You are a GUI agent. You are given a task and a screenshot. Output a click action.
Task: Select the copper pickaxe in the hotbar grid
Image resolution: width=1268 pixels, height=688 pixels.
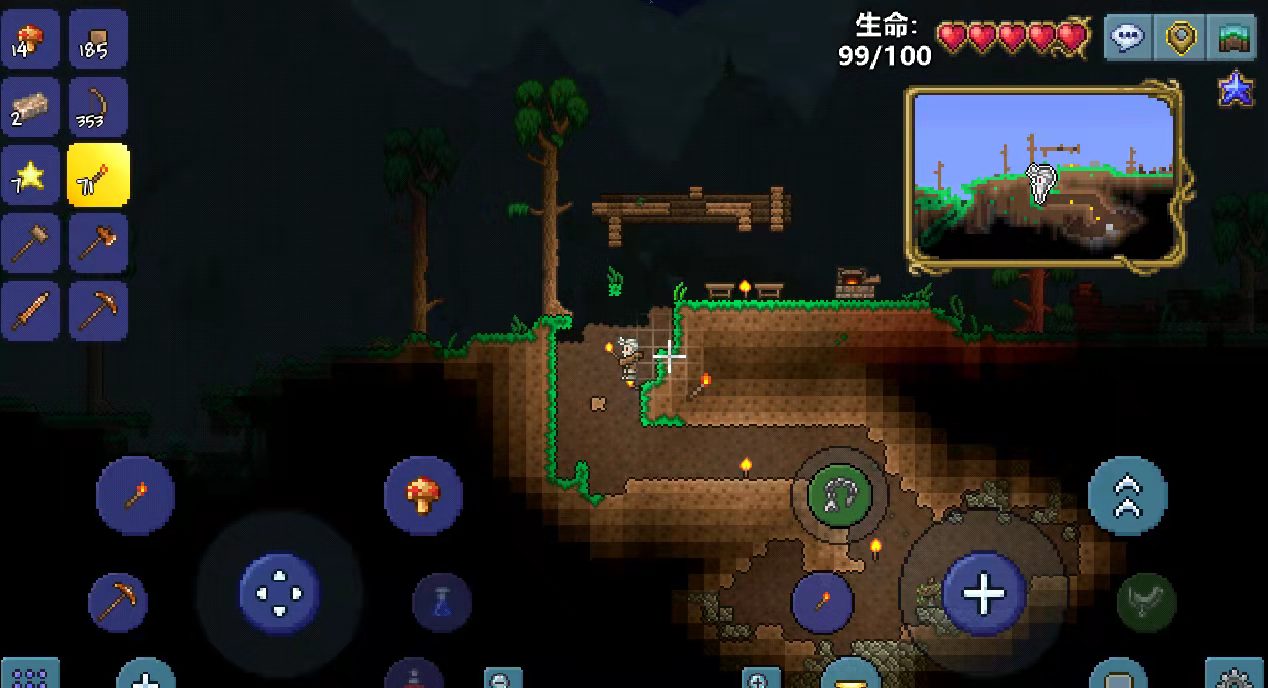click(x=98, y=311)
